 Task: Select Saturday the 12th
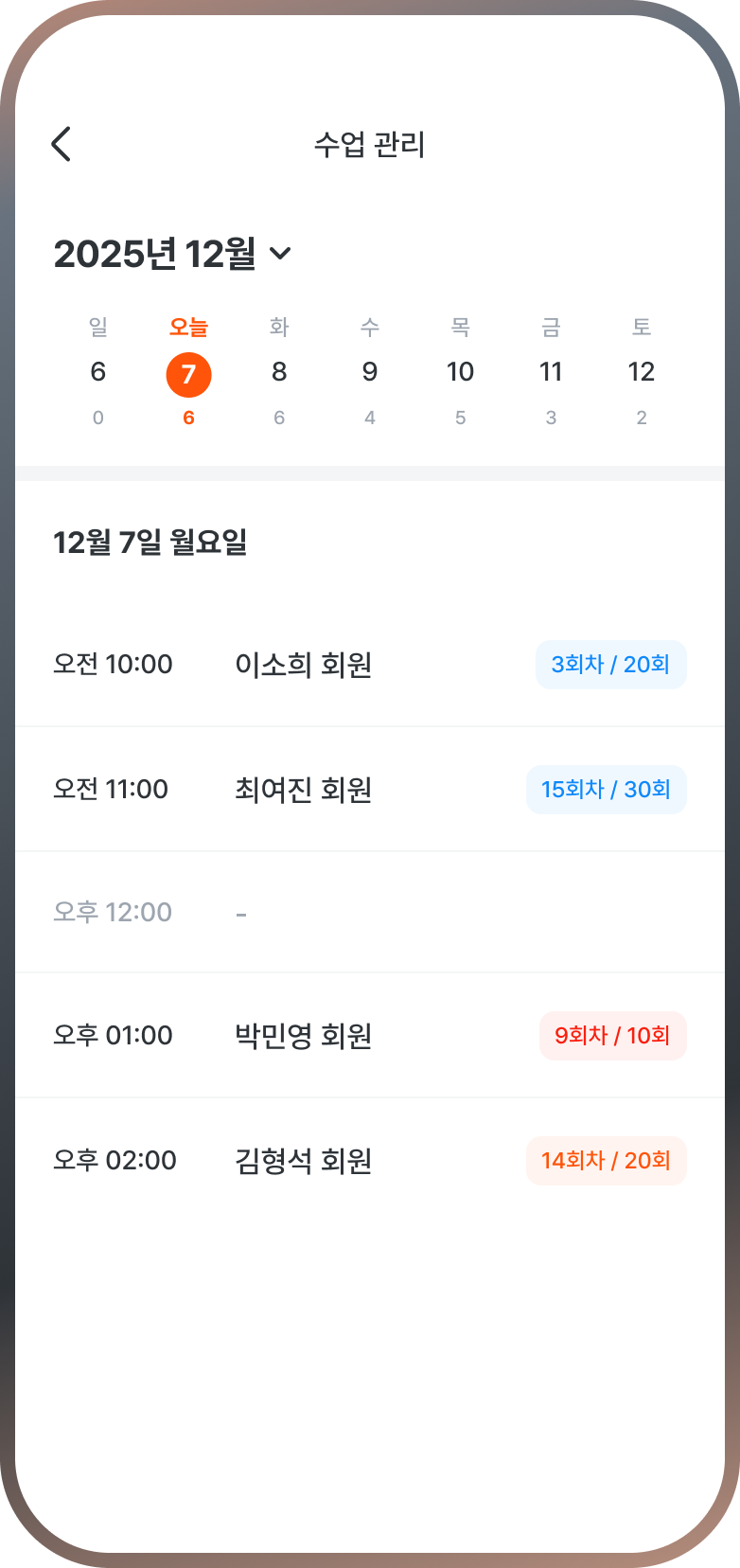(x=642, y=372)
